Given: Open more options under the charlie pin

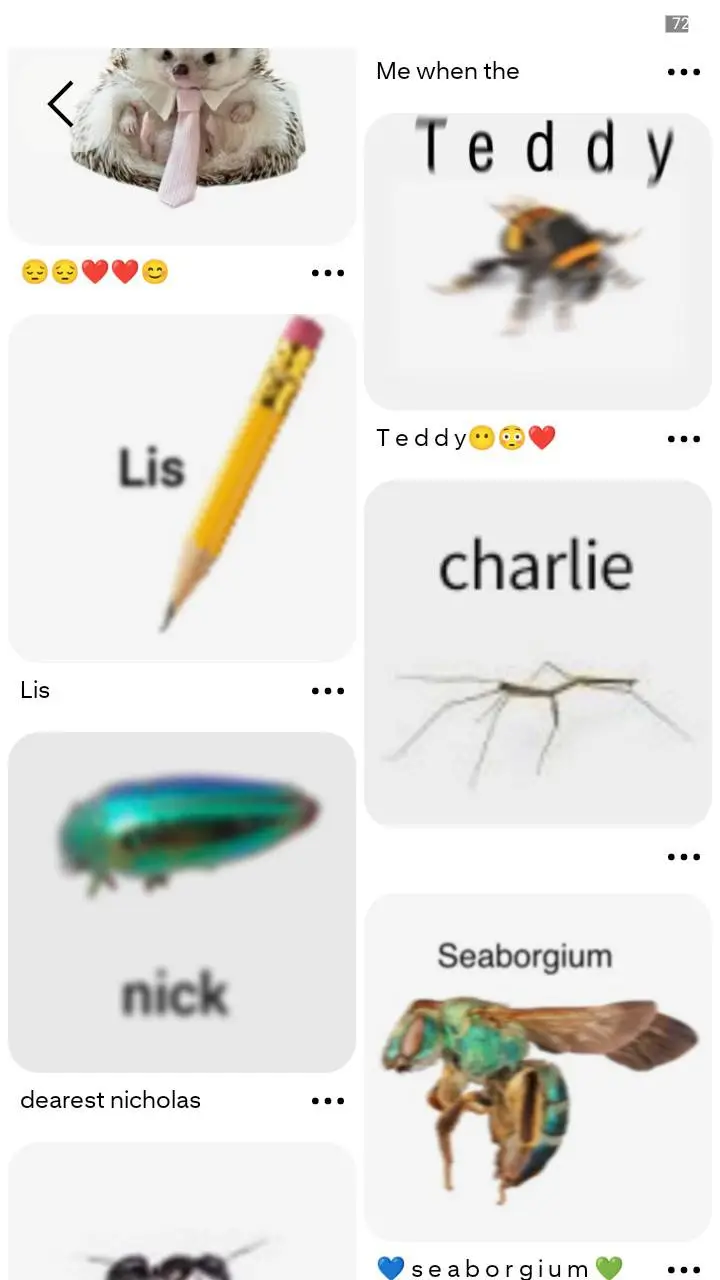Looking at the screenshot, I should point(684,857).
